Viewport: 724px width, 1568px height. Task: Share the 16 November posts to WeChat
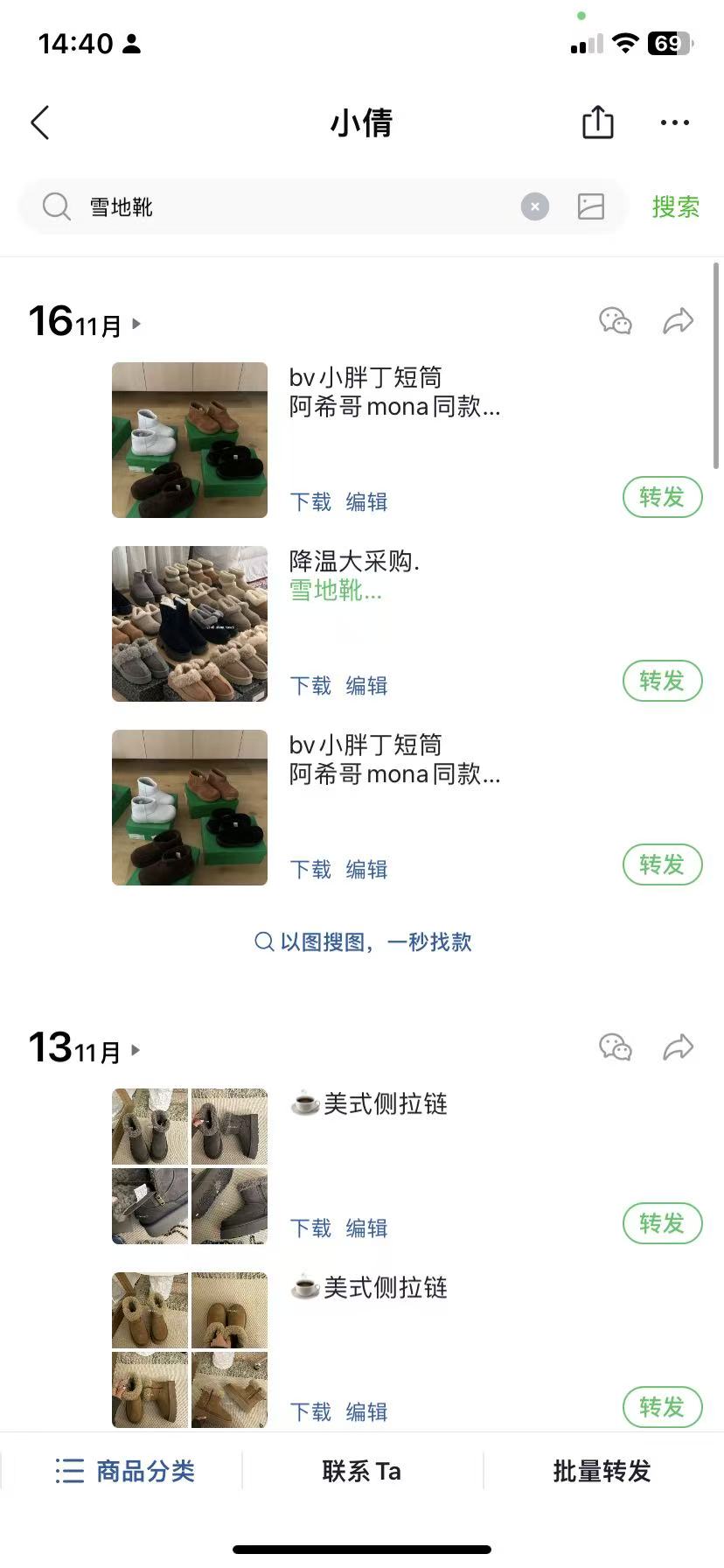click(616, 321)
